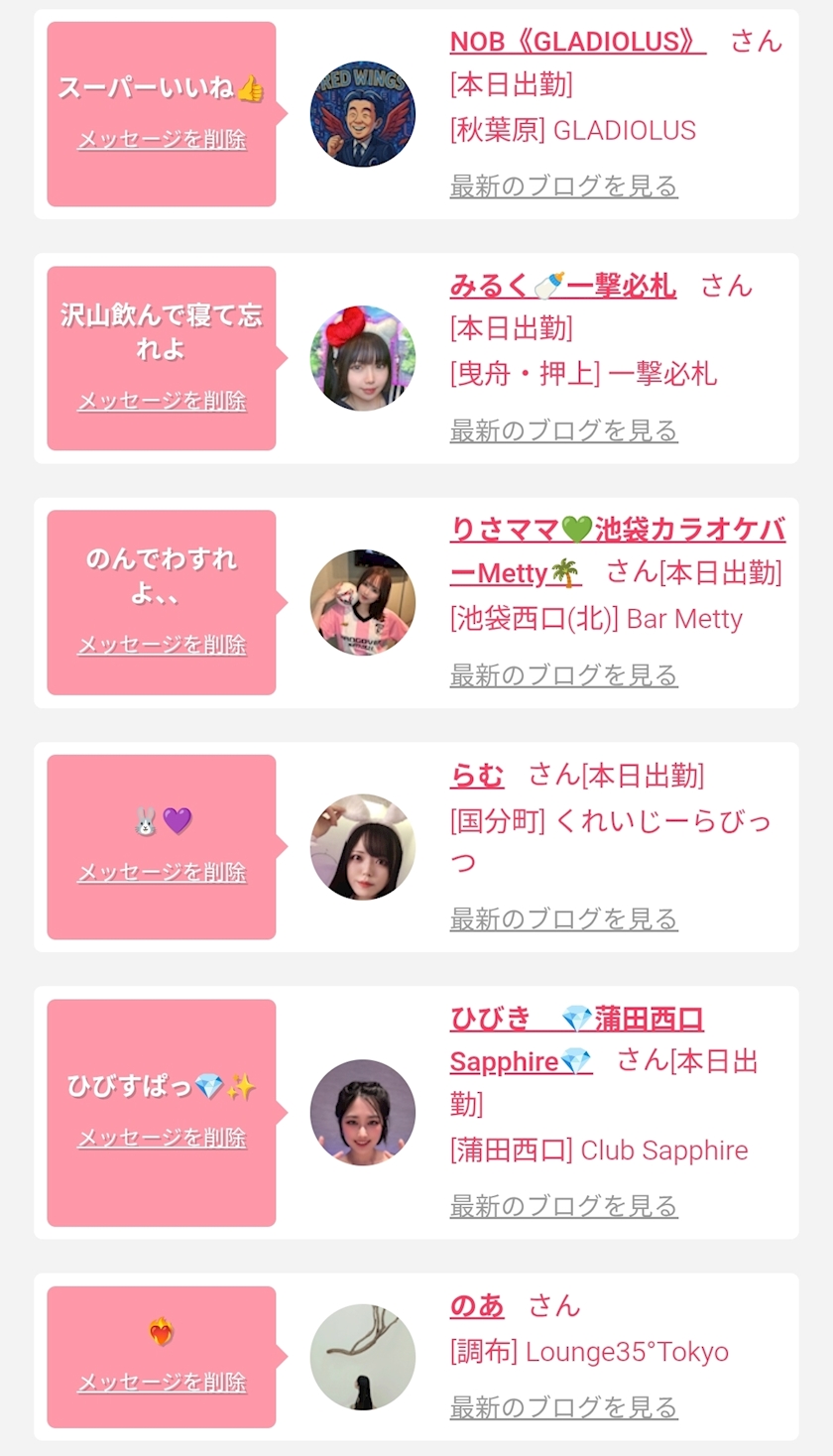Screen dimensions: 833x1456
Task: Open のあ profile link
Action: [x=477, y=1305]
